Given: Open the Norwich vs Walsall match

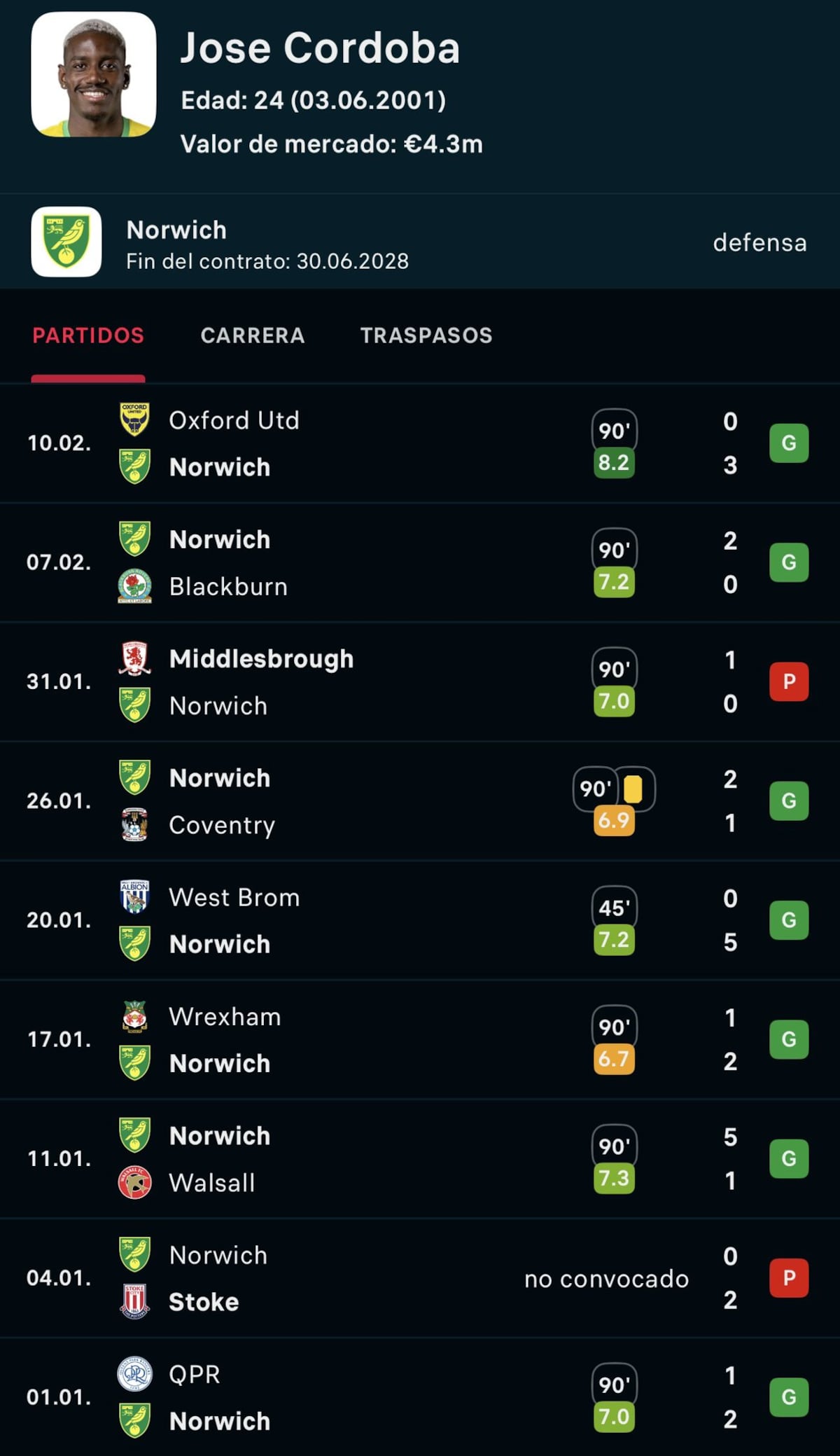Looking at the screenshot, I should pyautogui.click(x=420, y=1158).
